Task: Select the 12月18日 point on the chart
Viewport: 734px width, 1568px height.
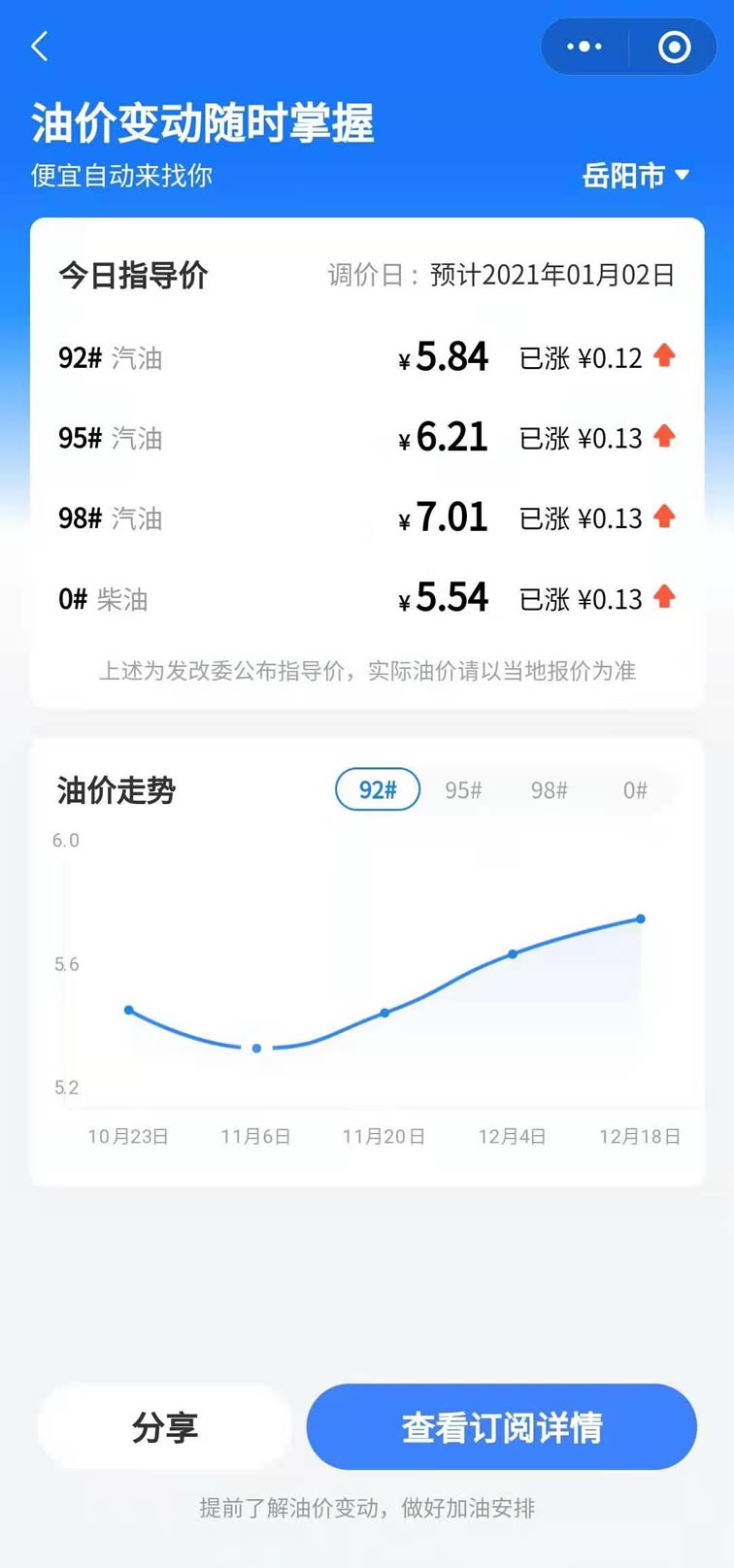Action: (x=641, y=918)
